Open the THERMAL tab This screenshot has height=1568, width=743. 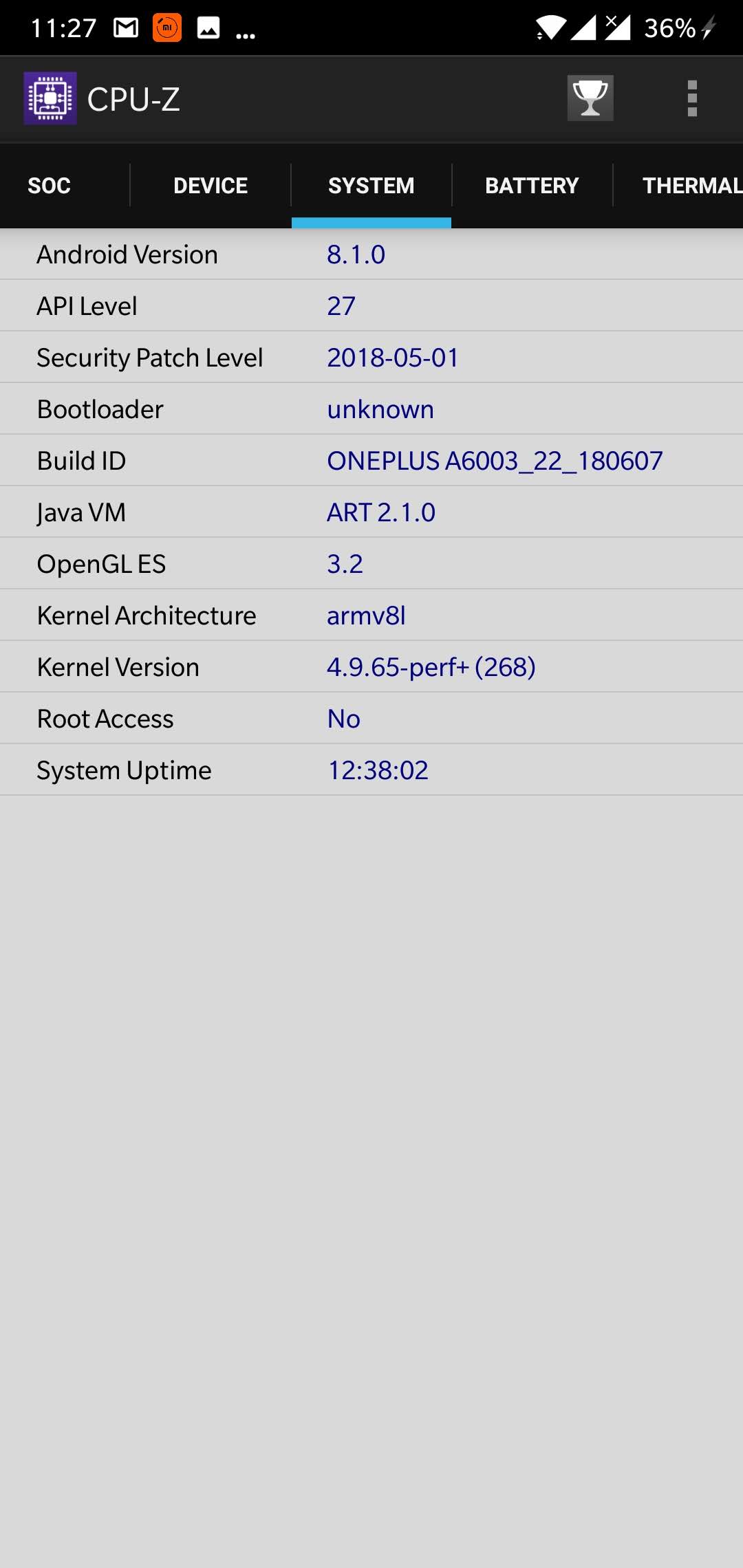(x=688, y=186)
